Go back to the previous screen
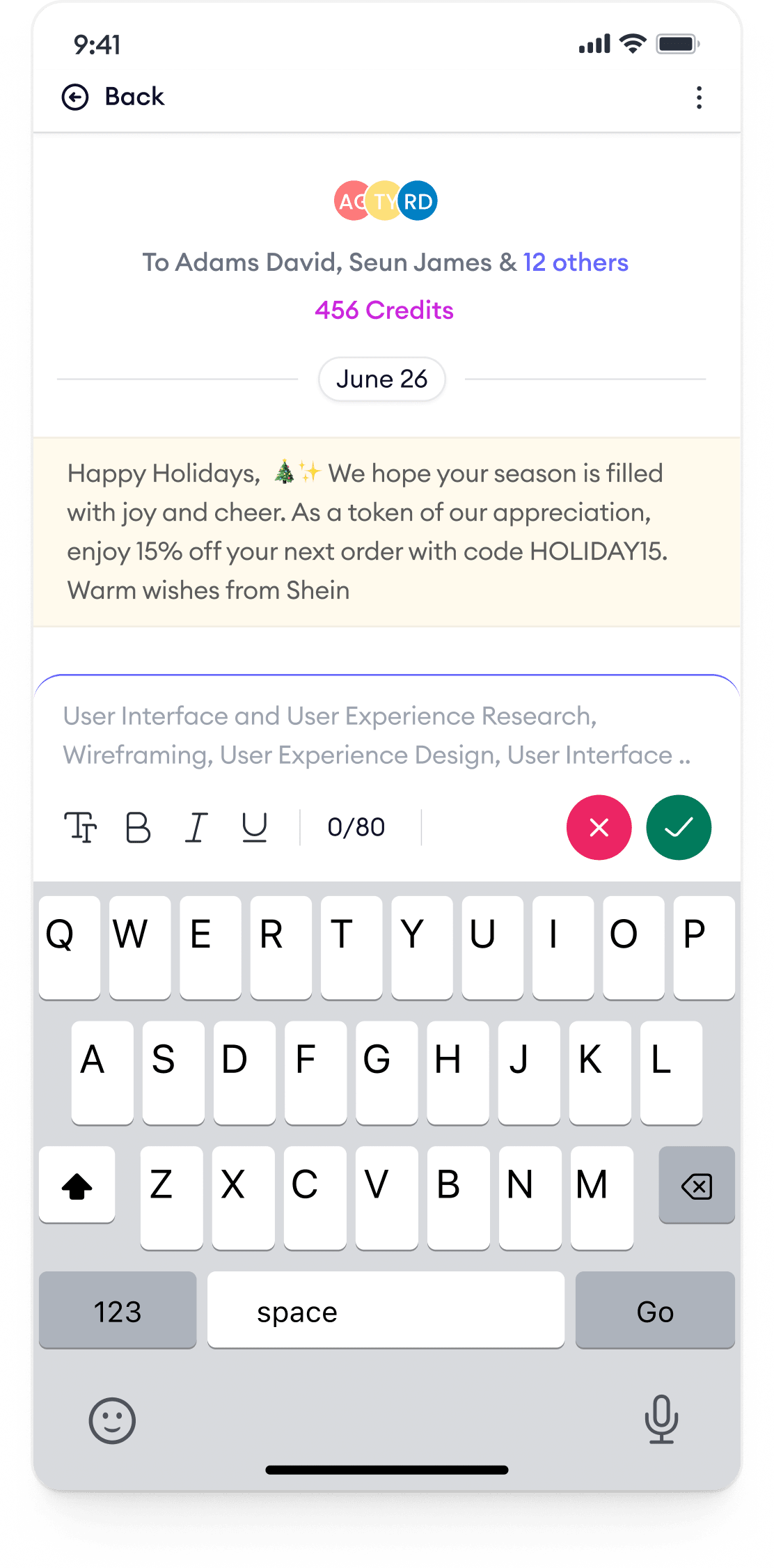Viewport: 774px width, 1568px height. (113, 97)
